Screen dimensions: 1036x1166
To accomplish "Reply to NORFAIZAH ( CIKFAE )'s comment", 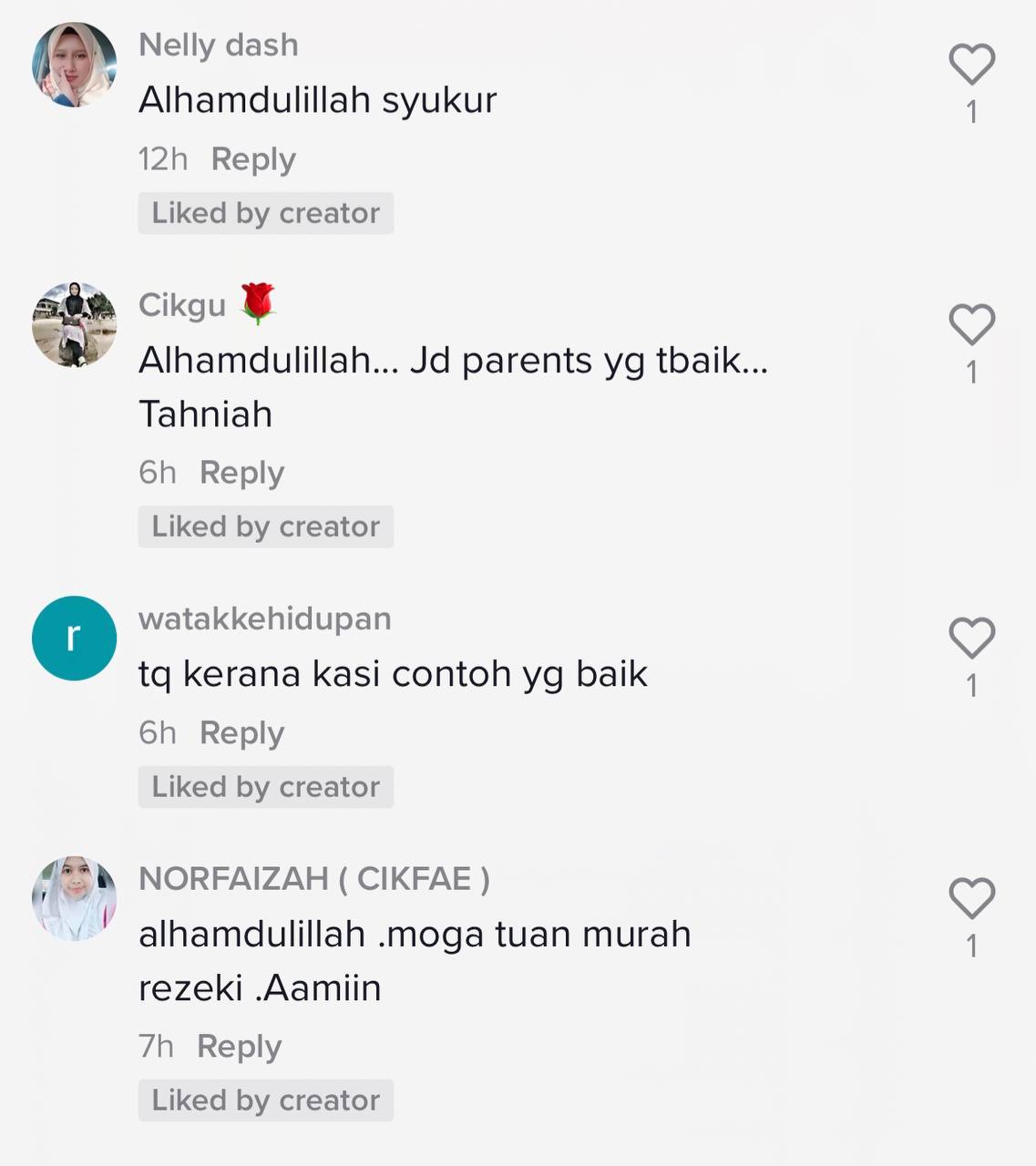I will click(x=239, y=1047).
